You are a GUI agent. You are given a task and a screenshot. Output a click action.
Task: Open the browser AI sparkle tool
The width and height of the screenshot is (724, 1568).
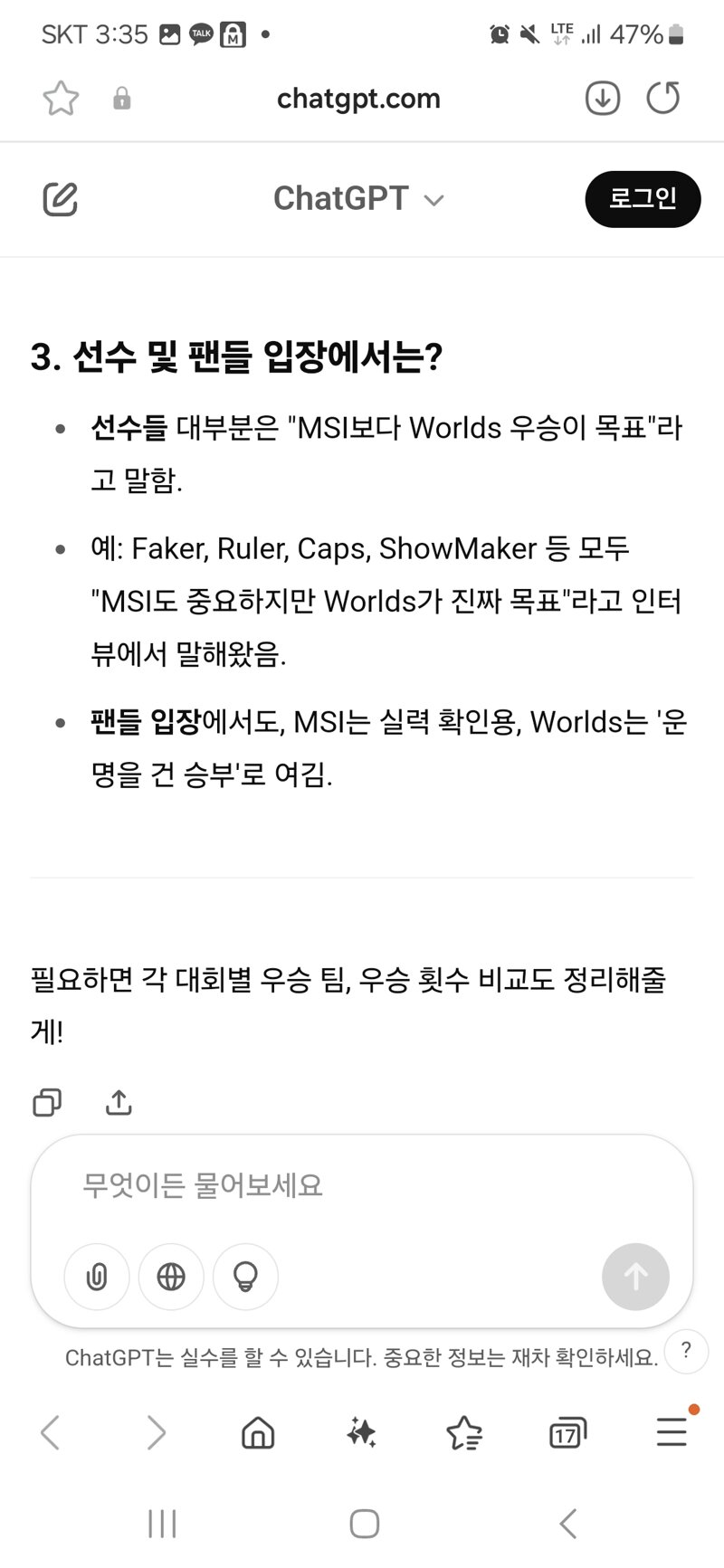coord(361,1432)
